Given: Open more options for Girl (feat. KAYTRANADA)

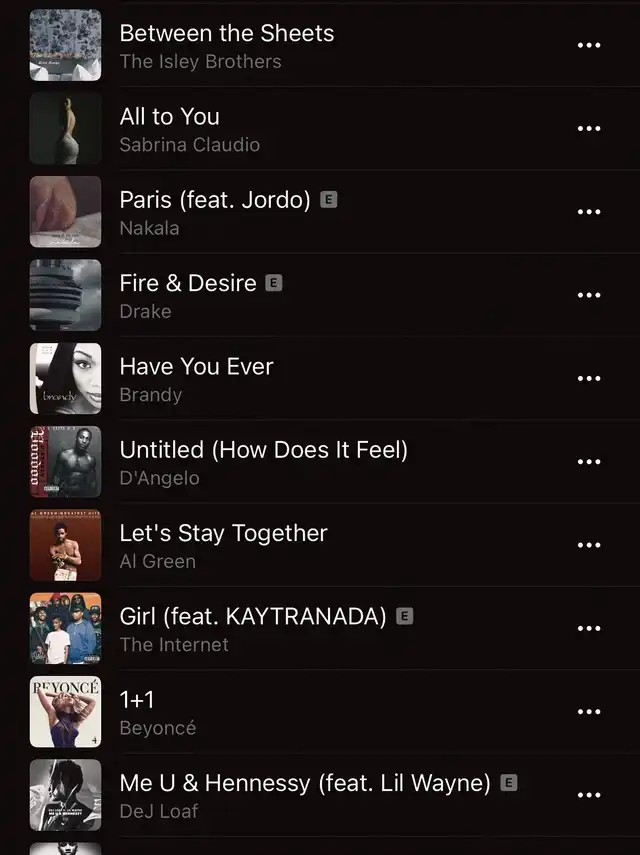Looking at the screenshot, I should [589, 629].
